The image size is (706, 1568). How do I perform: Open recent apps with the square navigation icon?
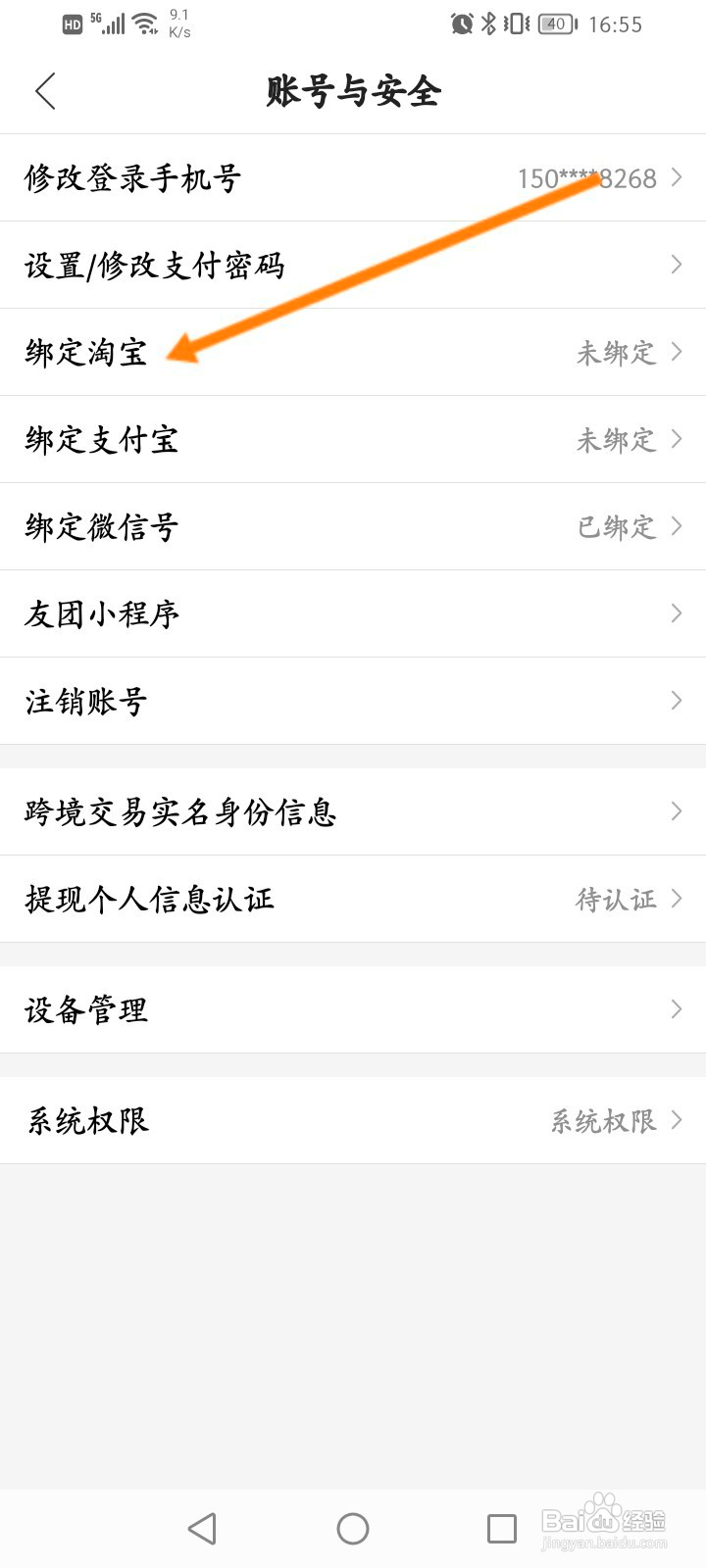coord(501,1527)
